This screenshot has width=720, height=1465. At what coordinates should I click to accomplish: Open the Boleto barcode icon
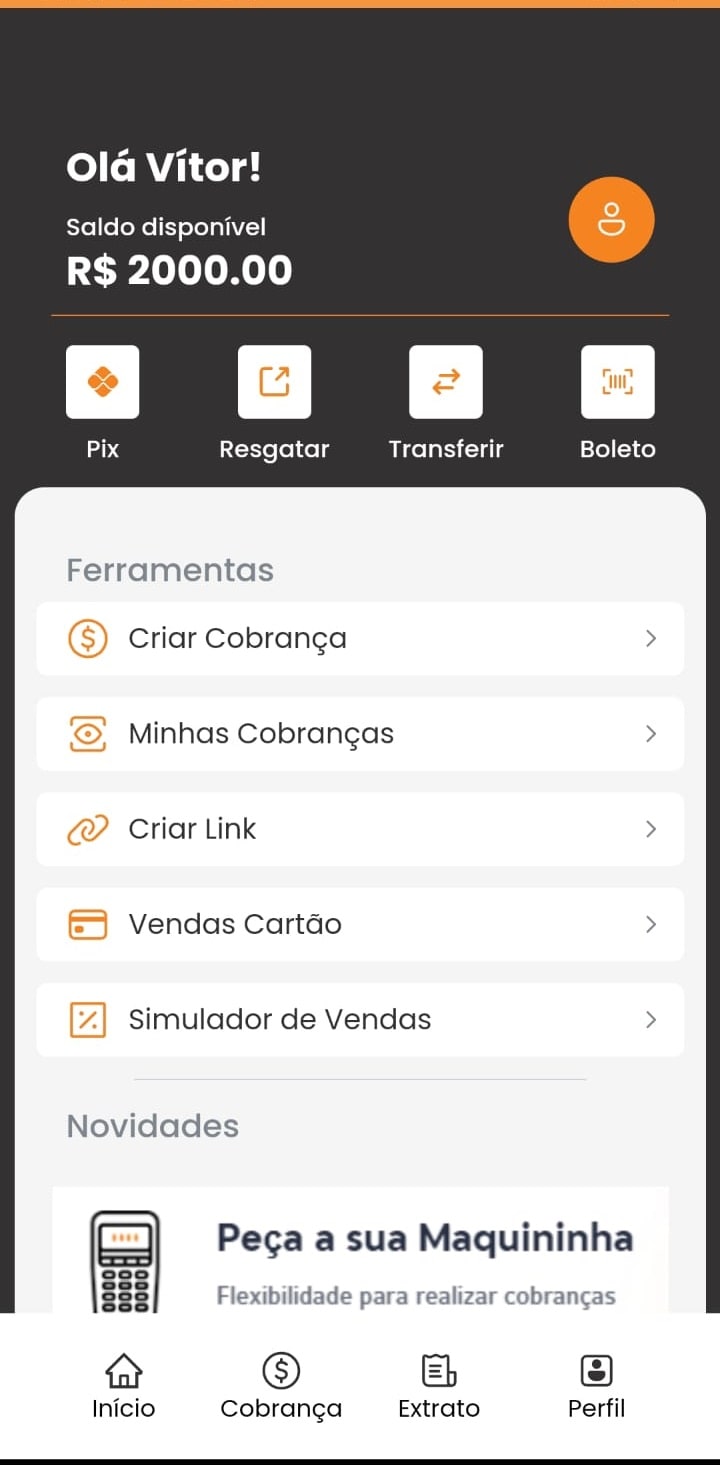(617, 381)
